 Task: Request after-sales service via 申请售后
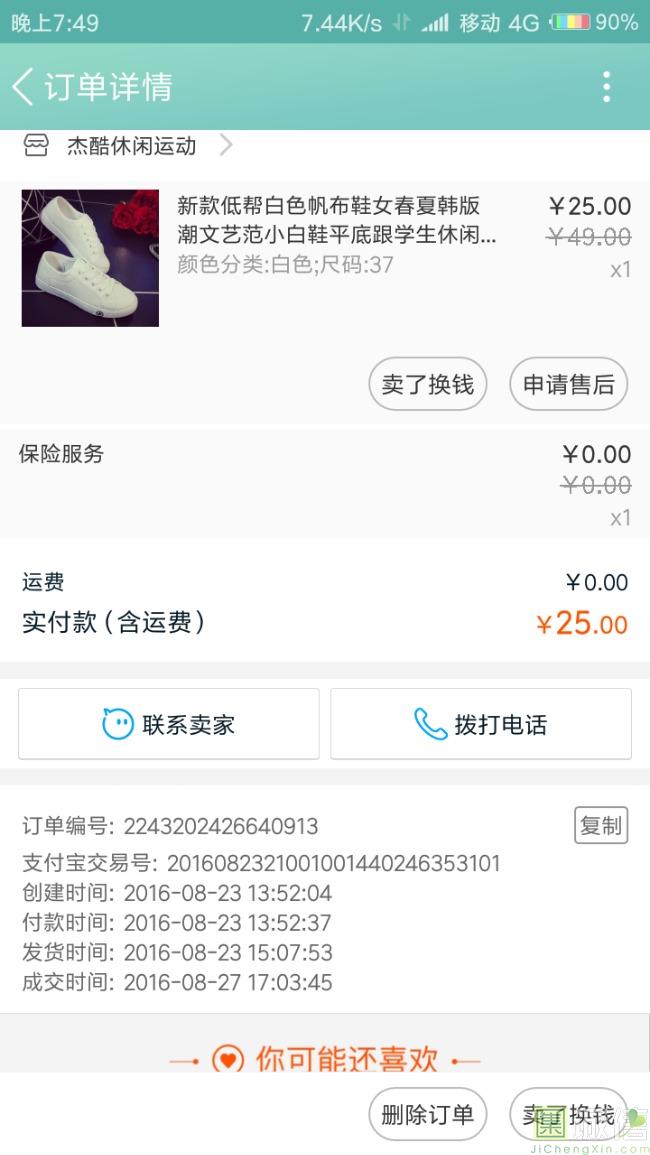[568, 384]
